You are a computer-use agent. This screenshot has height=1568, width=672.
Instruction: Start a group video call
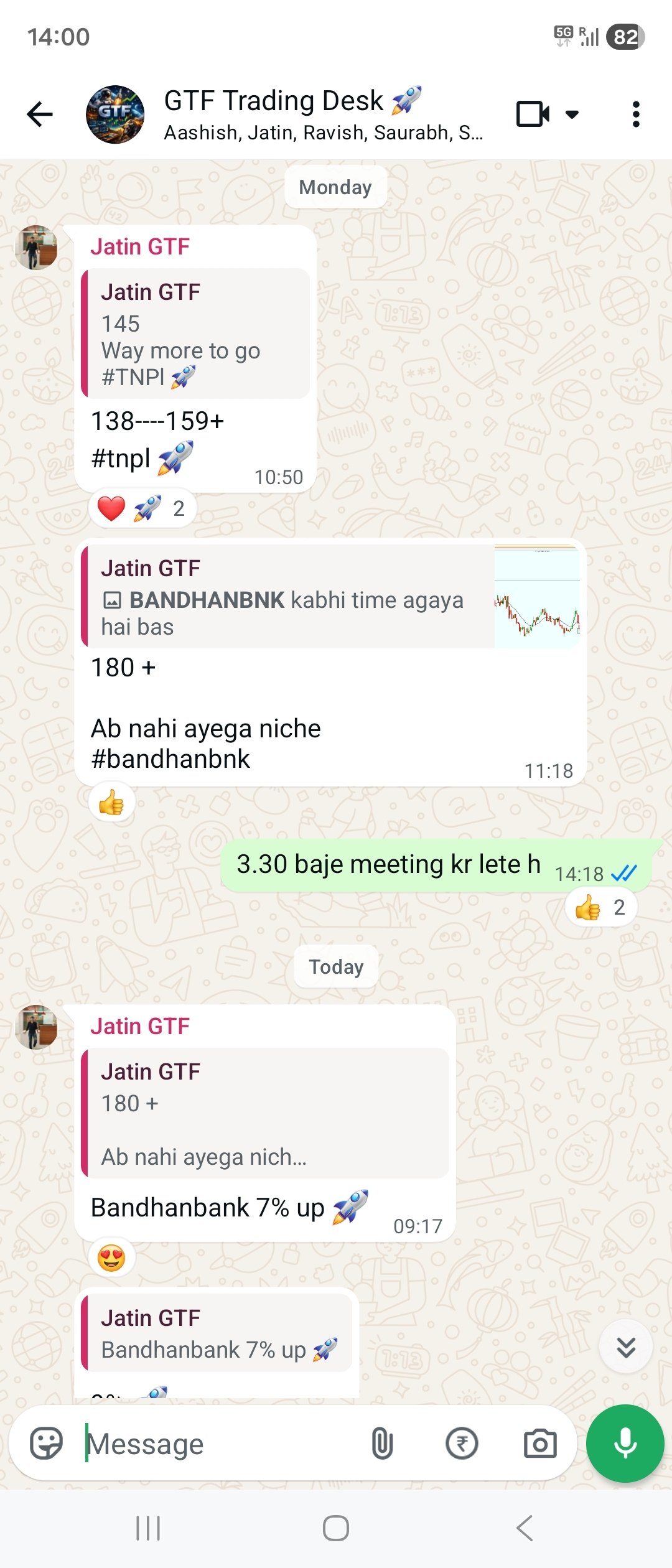coord(533,114)
